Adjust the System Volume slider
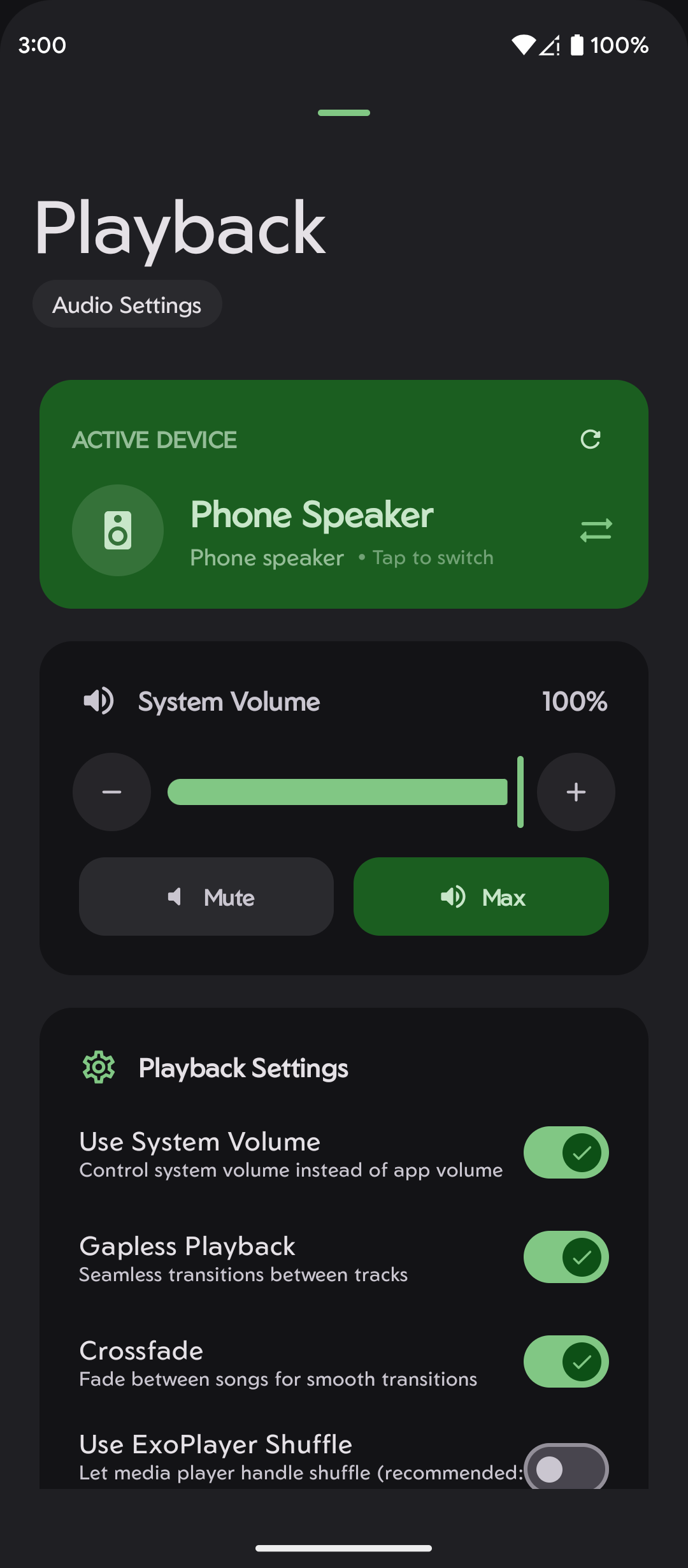Viewport: 688px width, 1568px height. 344,792
